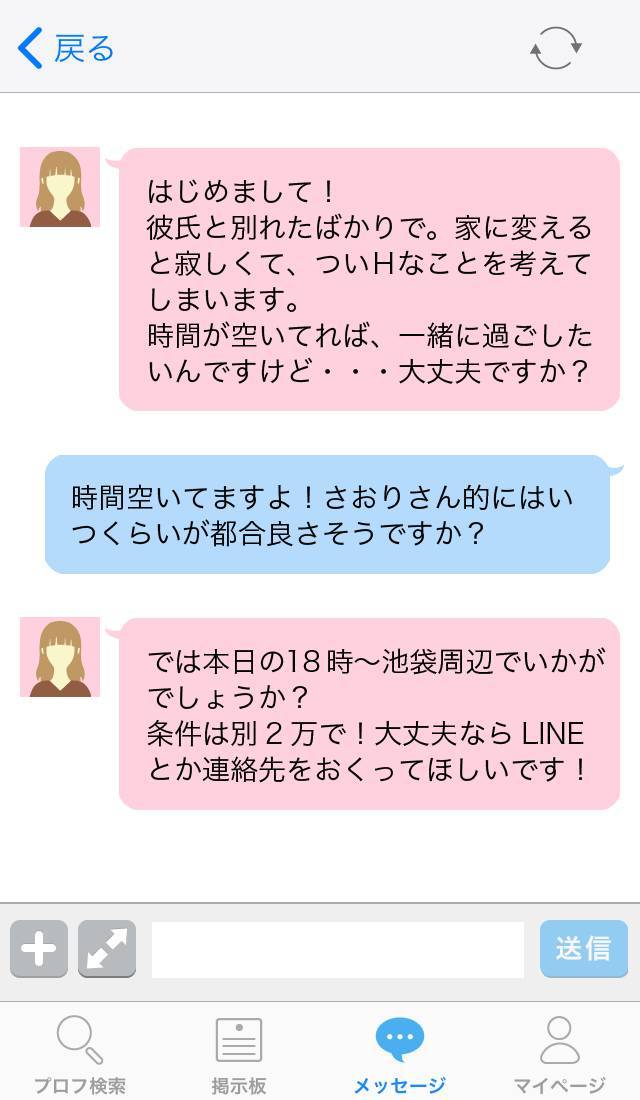
Task: Refresh the conversation with the reload icon
Action: (x=555, y=48)
